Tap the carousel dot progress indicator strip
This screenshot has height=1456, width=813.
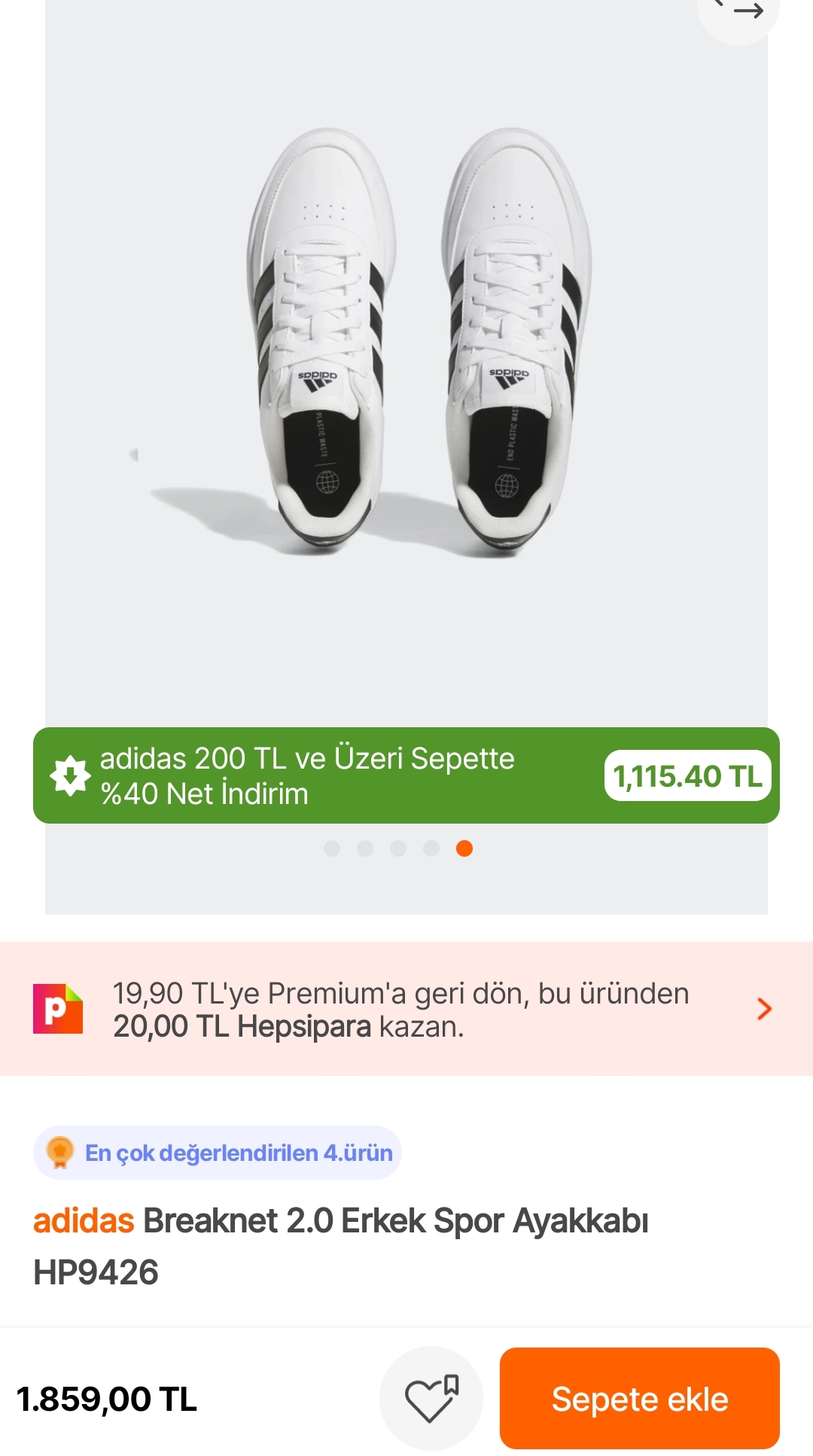[x=397, y=849]
